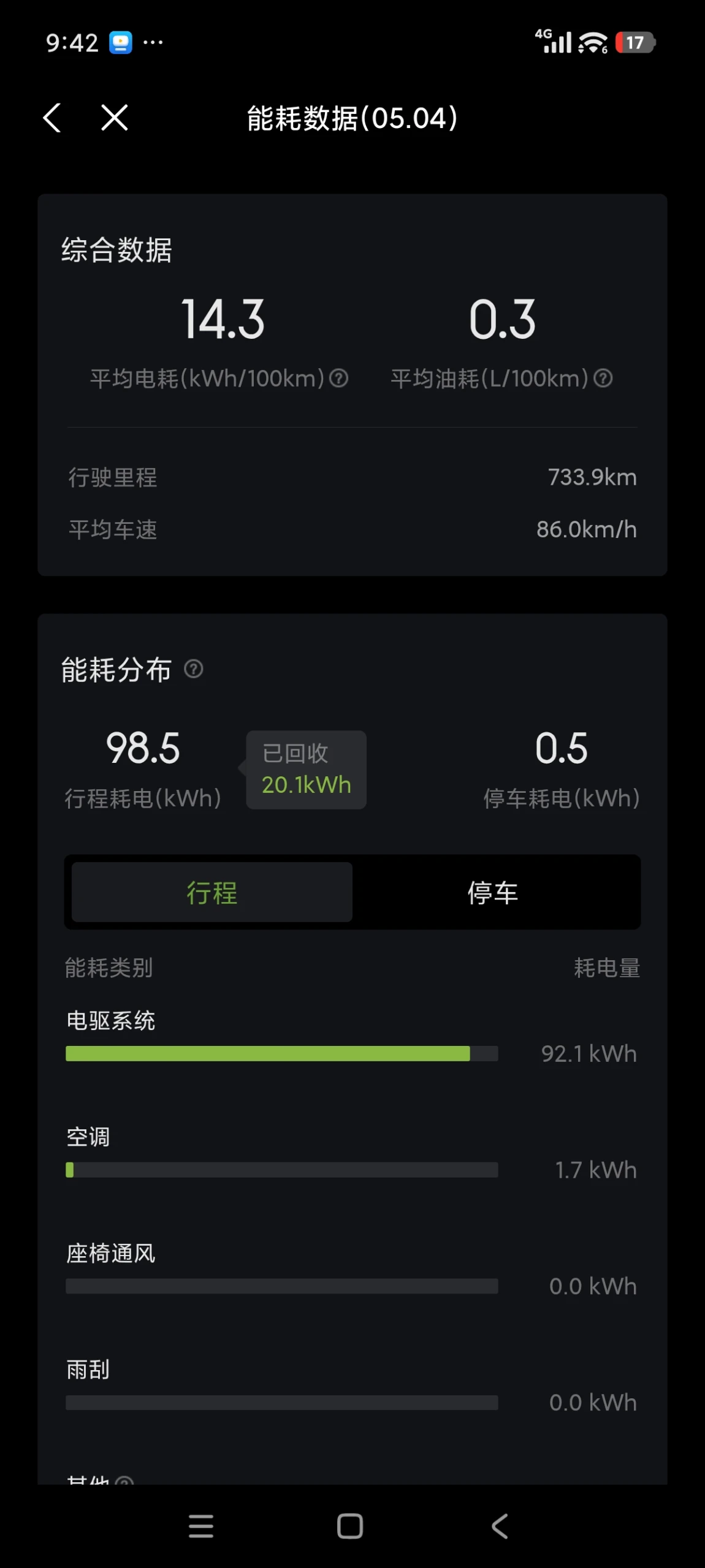Open help icon beside 平均电耗
705x1568 pixels.
coord(338,379)
